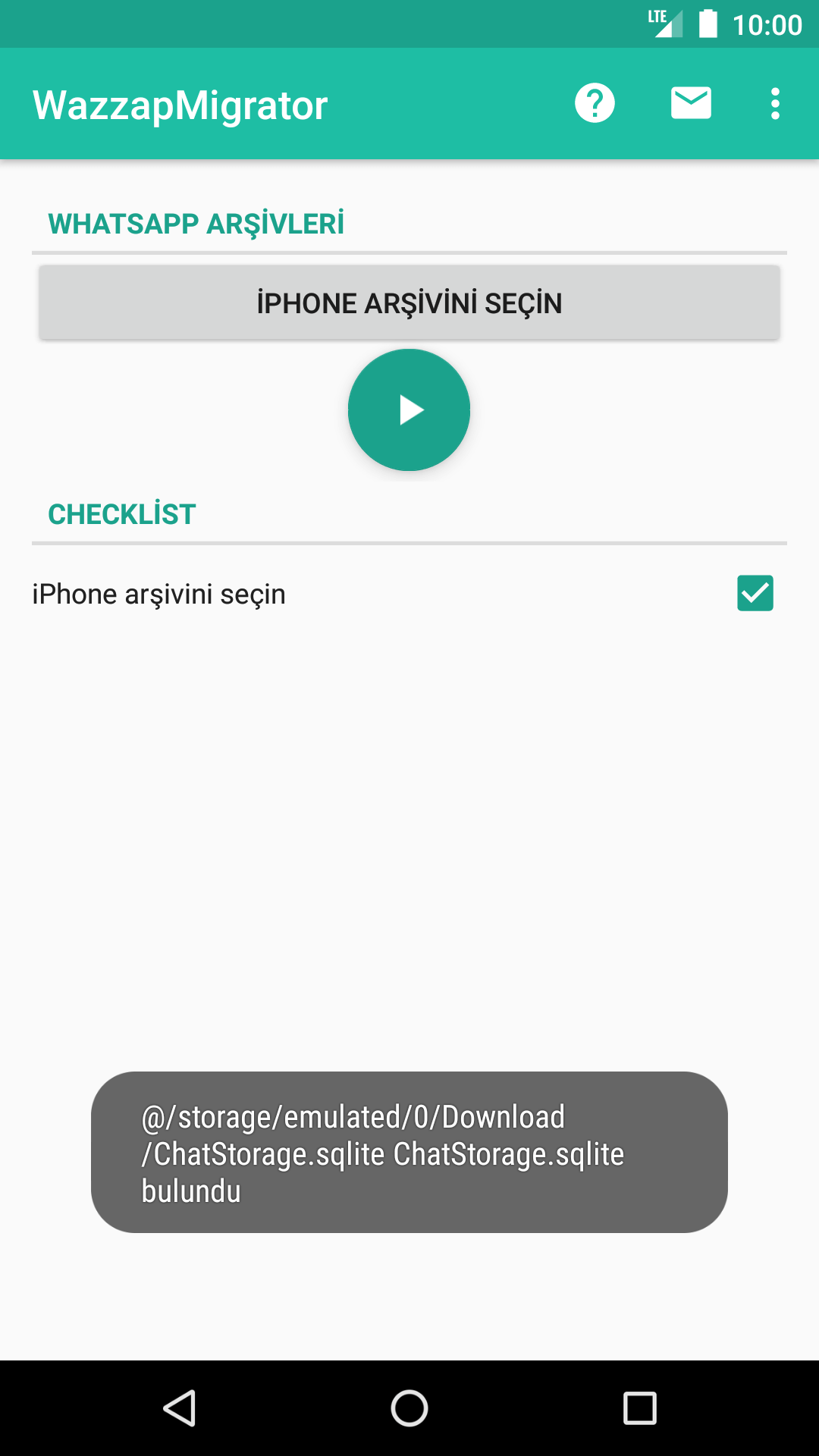Image resolution: width=819 pixels, height=1456 pixels.
Task: Open the mail envelope icon
Action: tap(691, 103)
